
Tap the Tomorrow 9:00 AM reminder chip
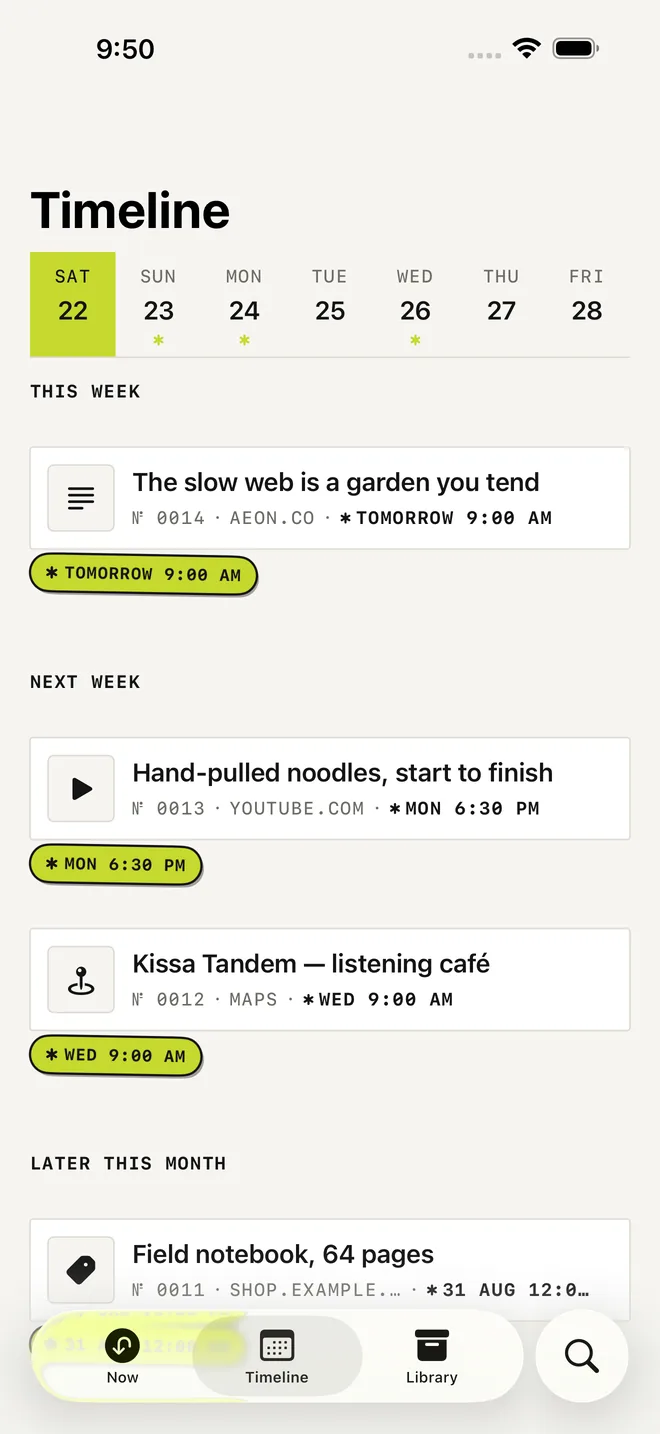(x=143, y=574)
